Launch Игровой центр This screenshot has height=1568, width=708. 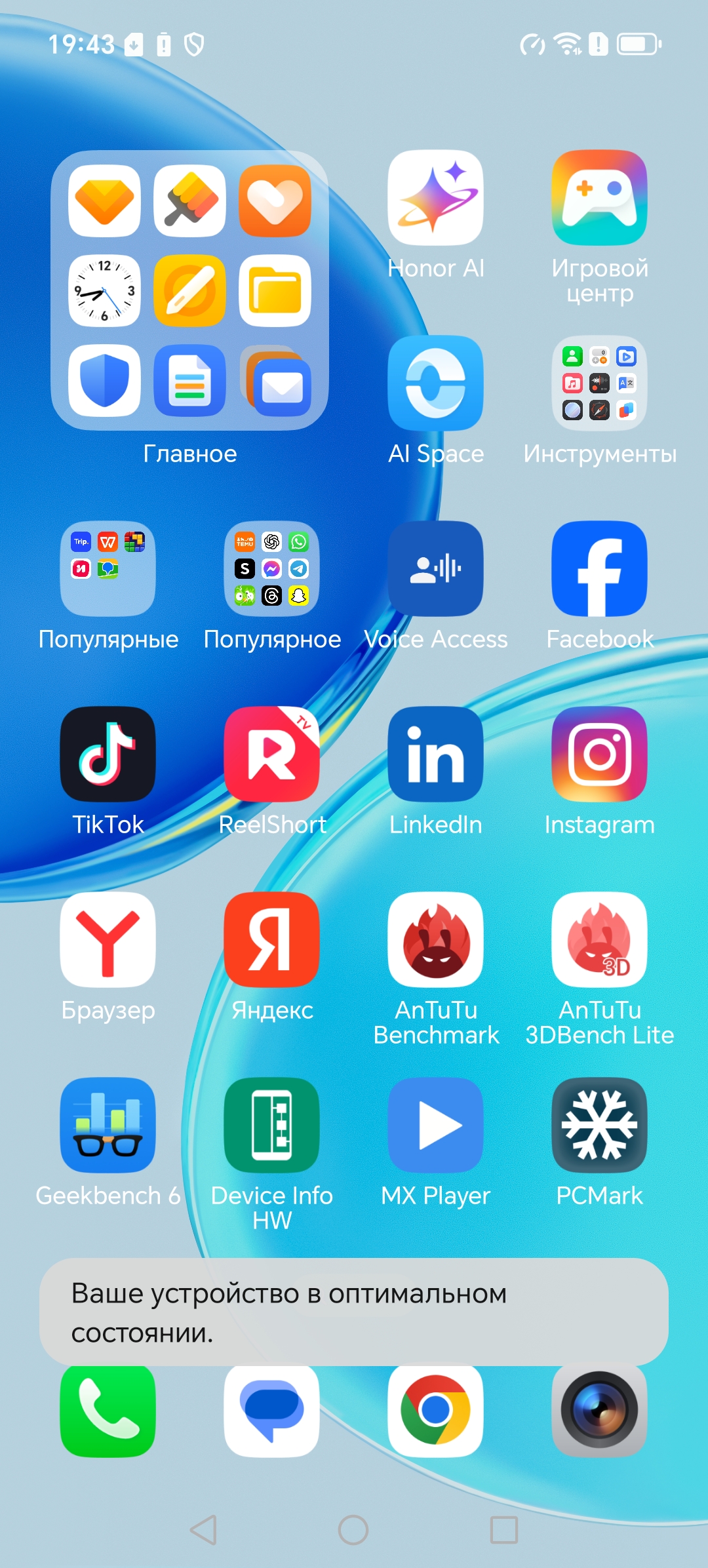(x=599, y=197)
